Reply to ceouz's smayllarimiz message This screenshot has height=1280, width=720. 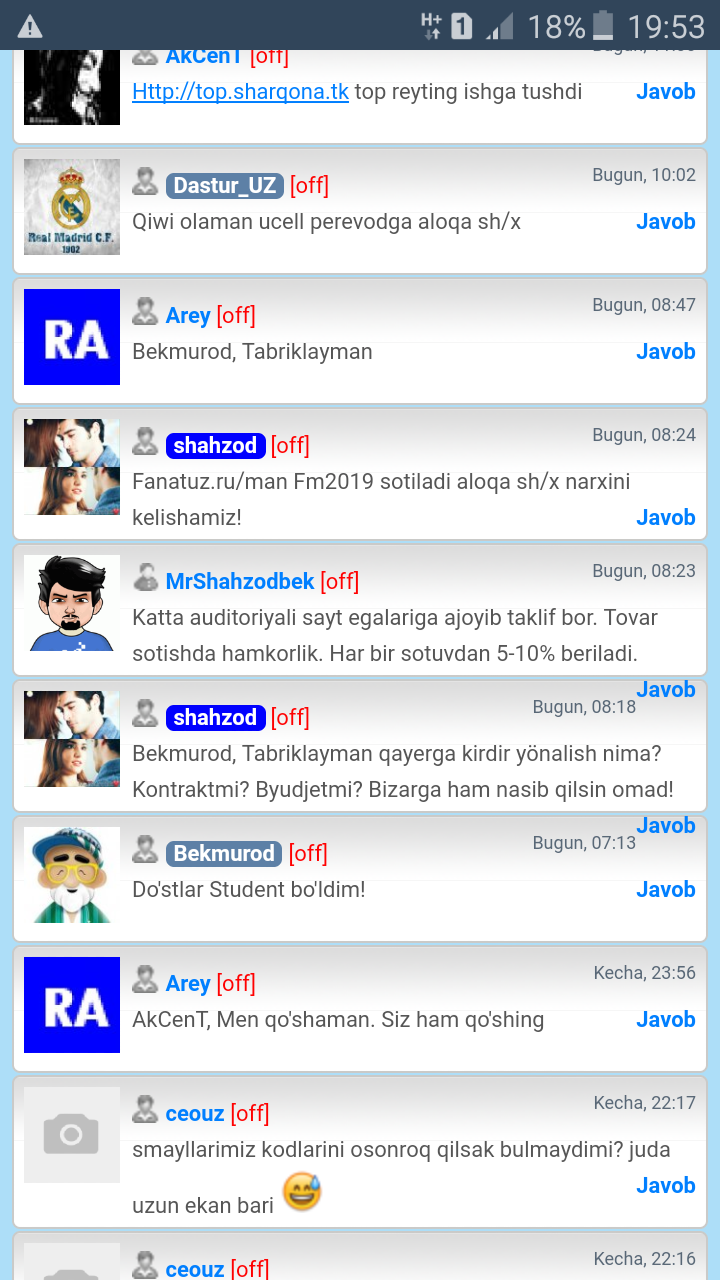665,1186
